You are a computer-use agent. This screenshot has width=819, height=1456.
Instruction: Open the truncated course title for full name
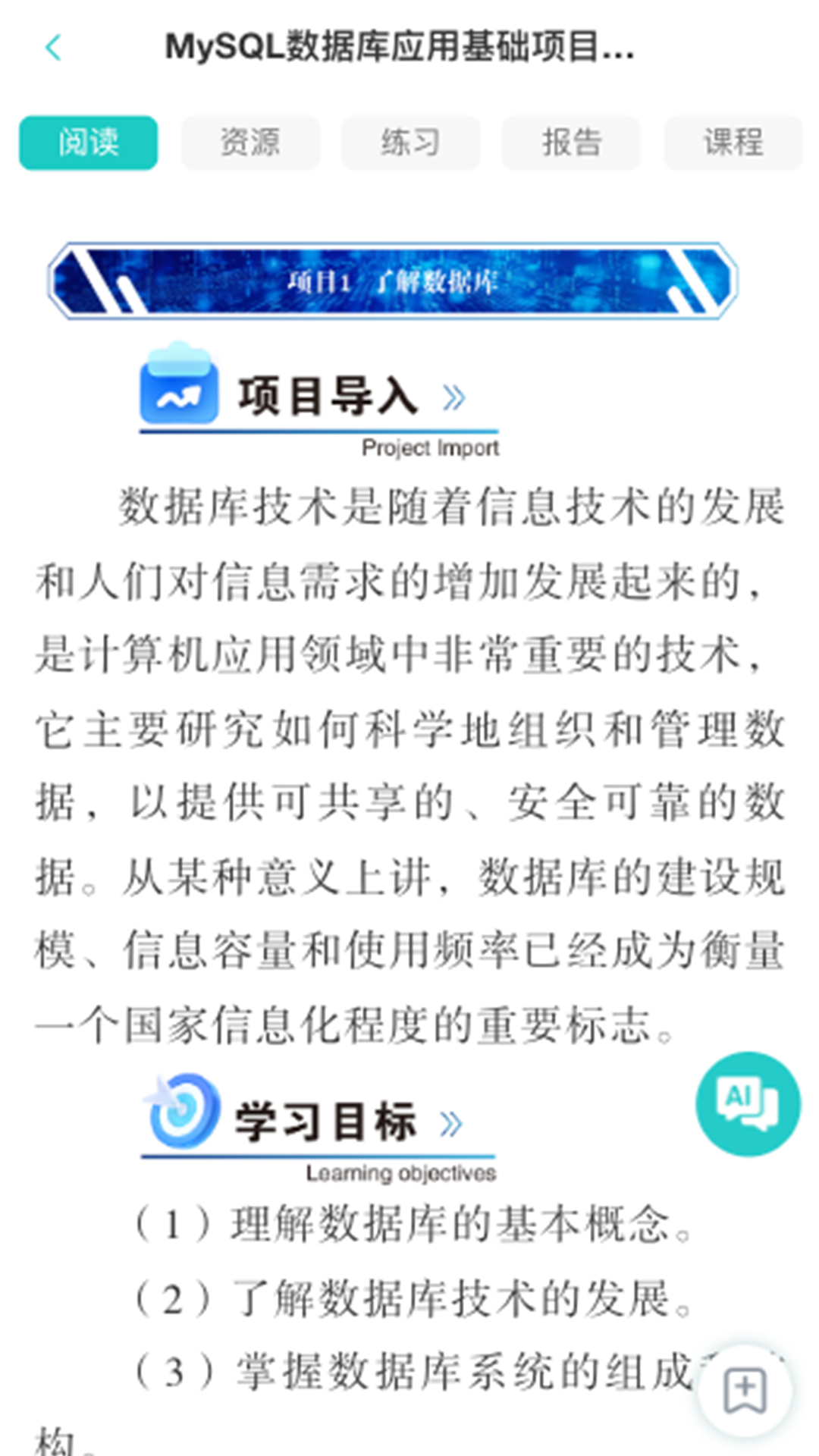(402, 48)
